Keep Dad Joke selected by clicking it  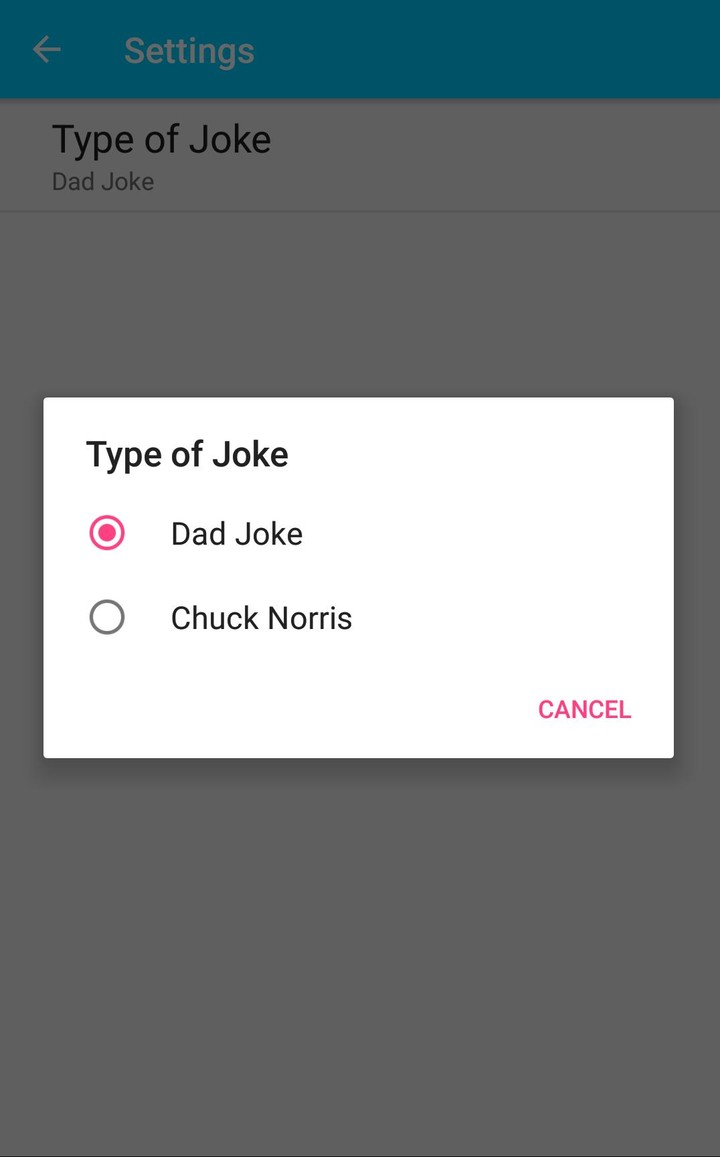tap(236, 533)
